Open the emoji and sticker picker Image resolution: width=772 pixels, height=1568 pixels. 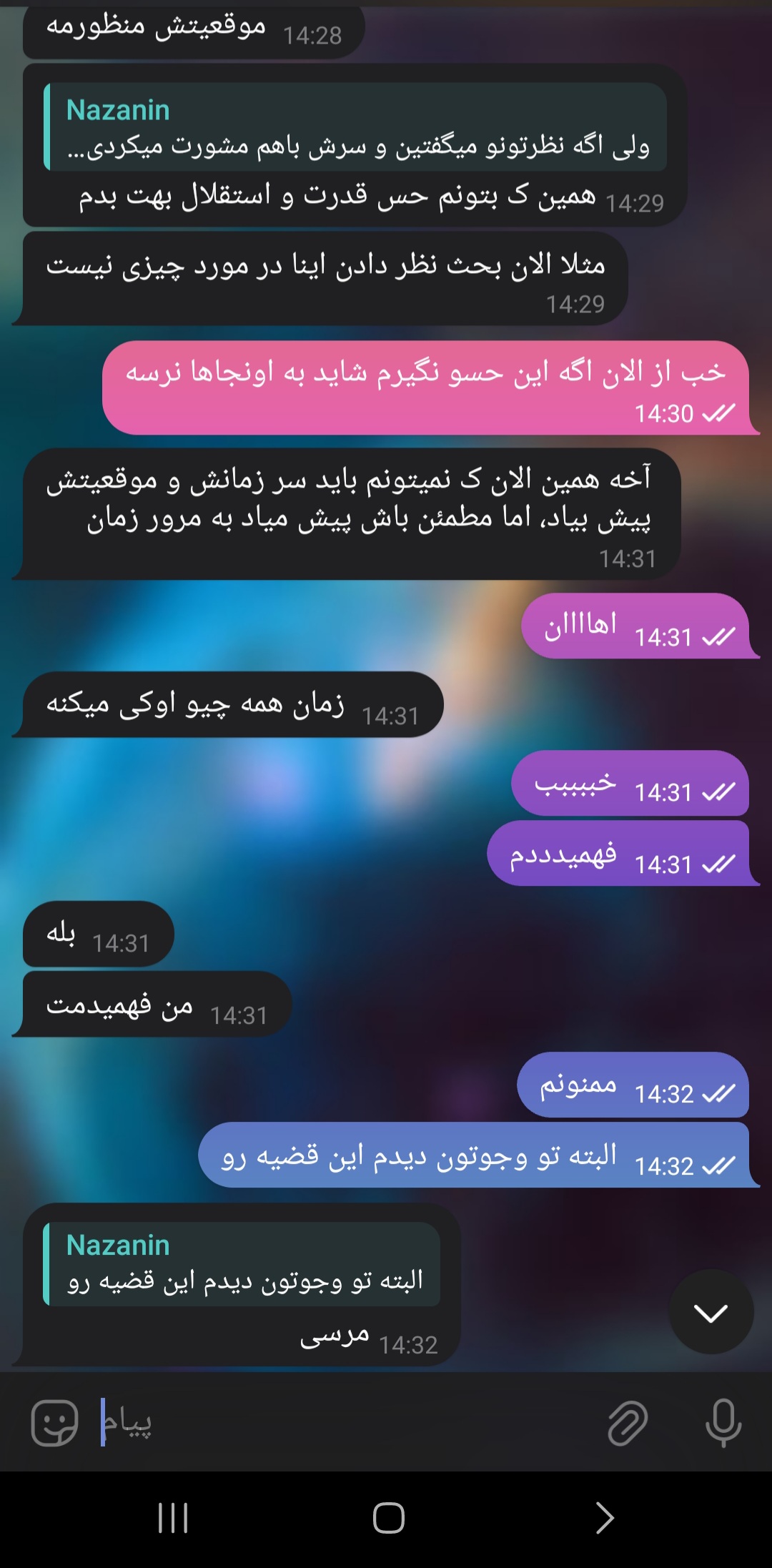(54, 1422)
